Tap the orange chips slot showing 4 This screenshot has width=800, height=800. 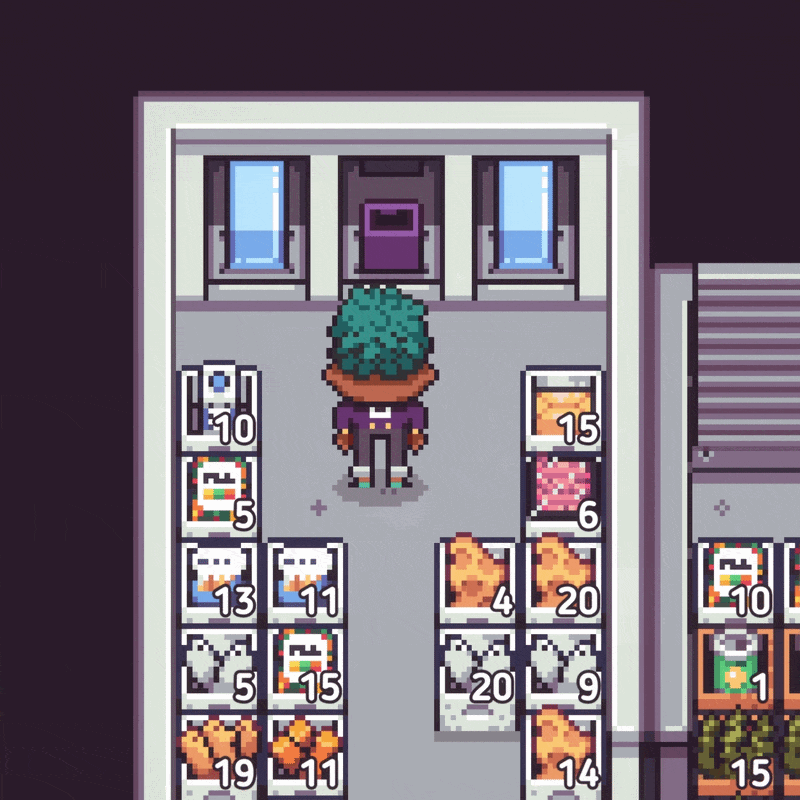(478, 578)
